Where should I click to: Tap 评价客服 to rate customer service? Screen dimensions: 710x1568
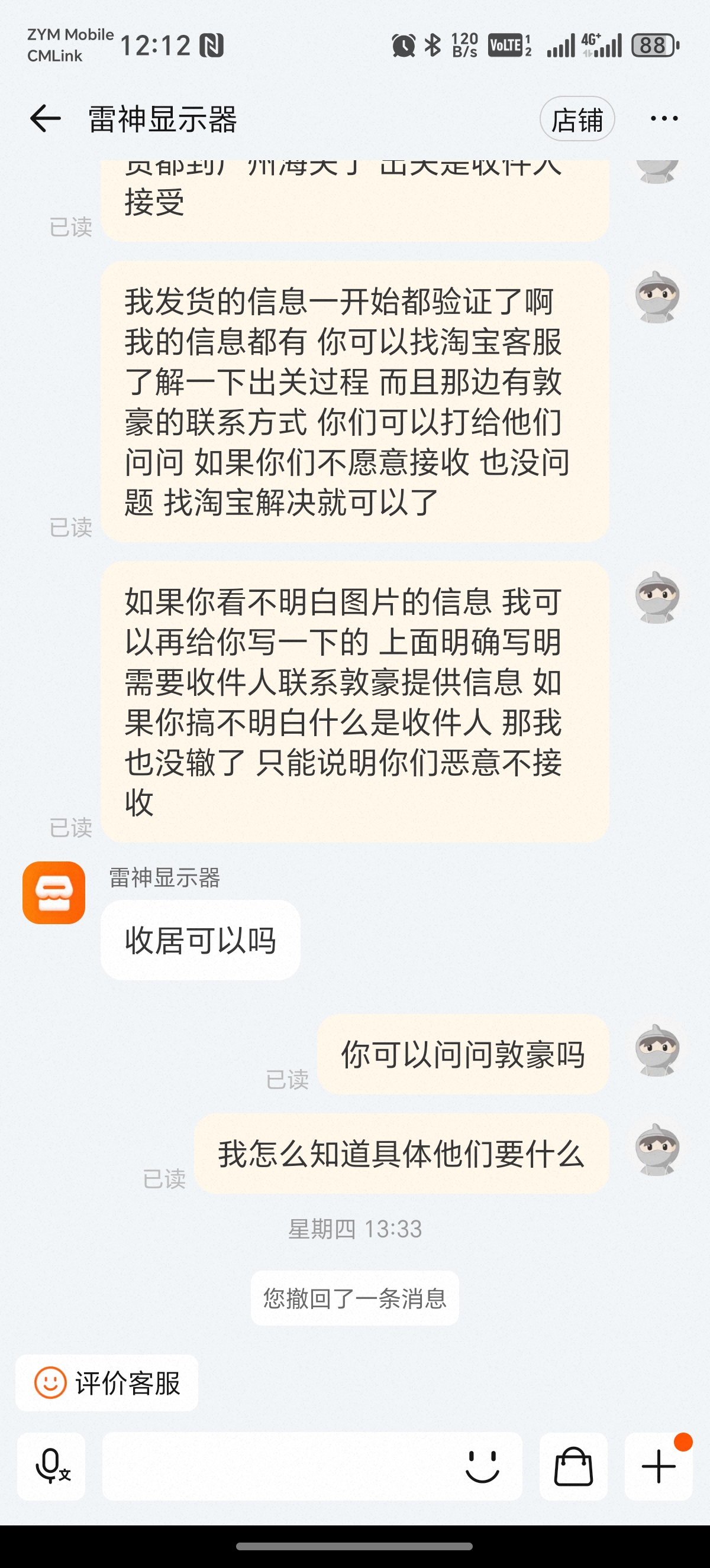coord(107,1383)
